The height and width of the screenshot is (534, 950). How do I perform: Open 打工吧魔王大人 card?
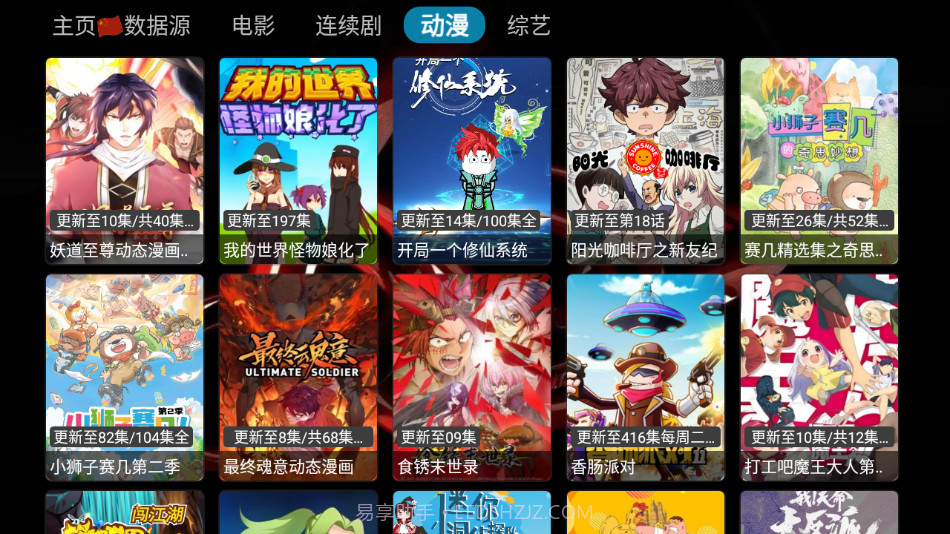point(819,377)
